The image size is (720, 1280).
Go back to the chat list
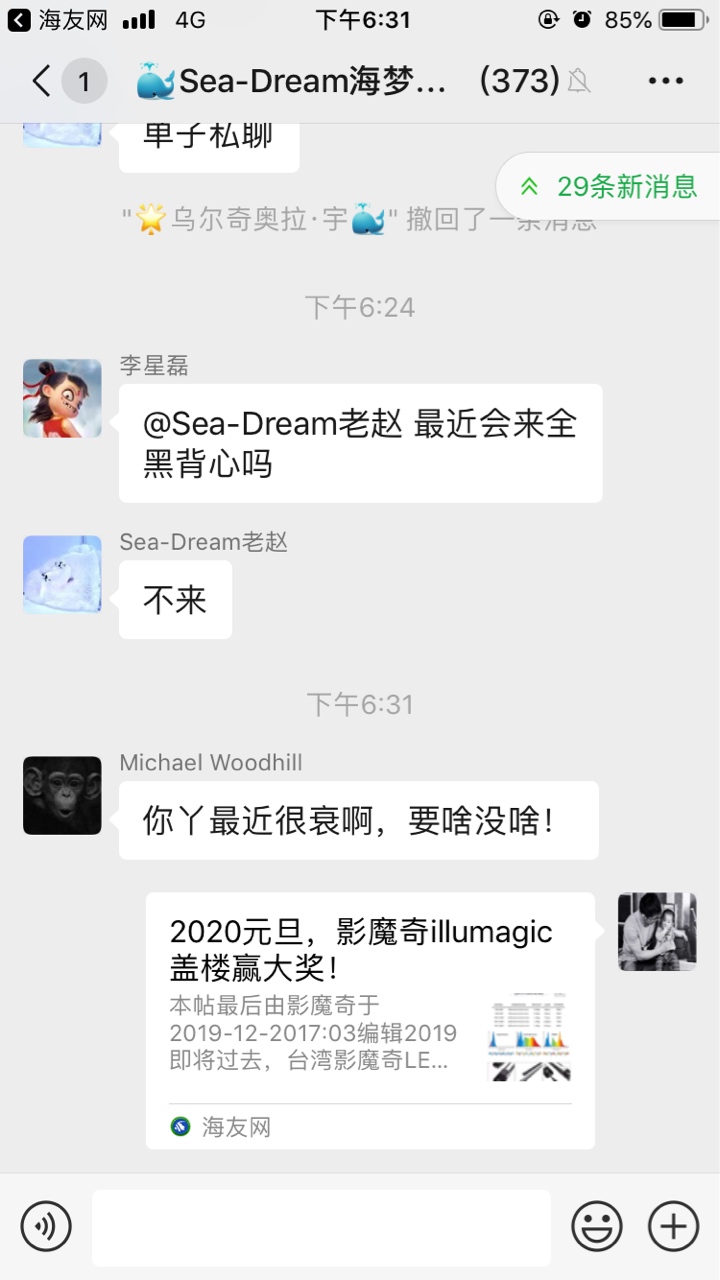click(x=42, y=82)
